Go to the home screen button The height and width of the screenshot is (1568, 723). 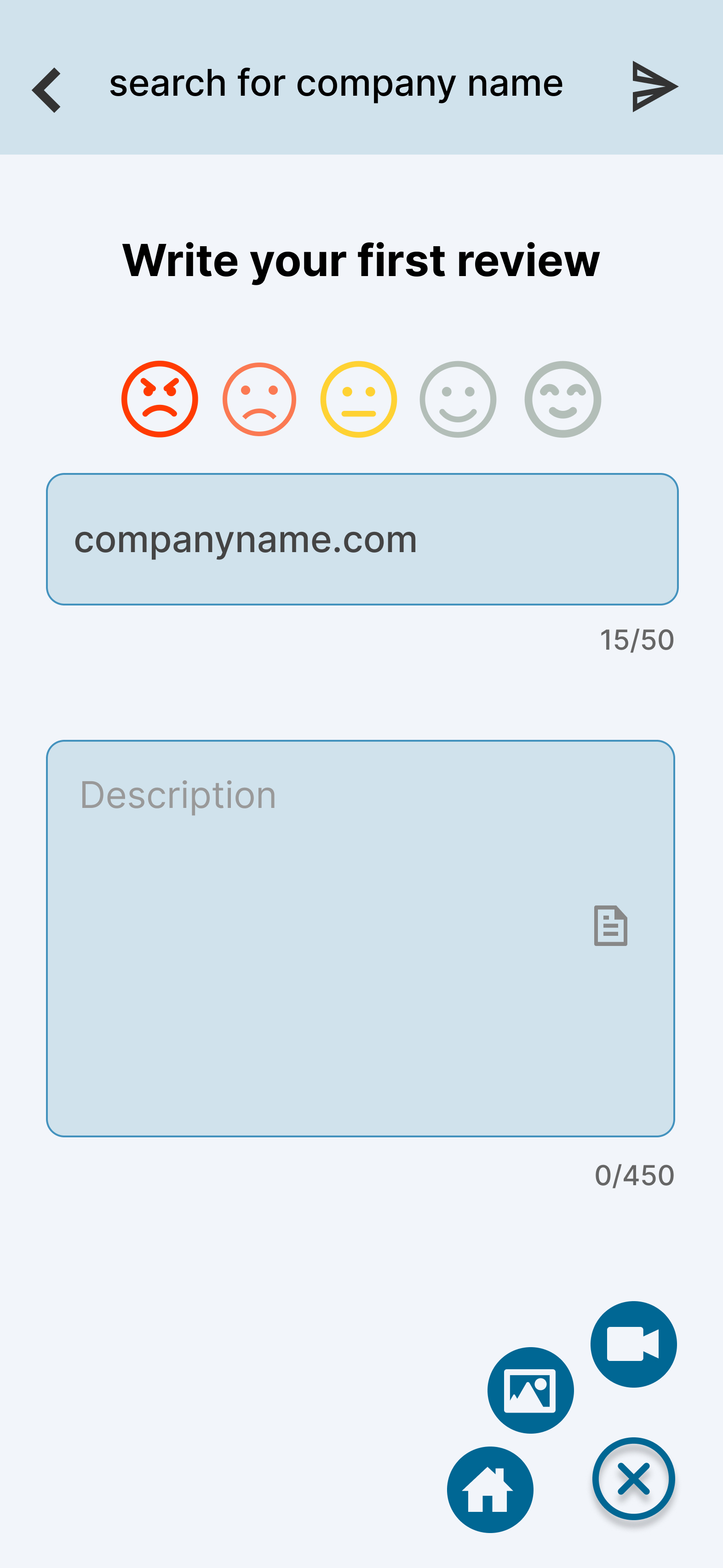tap(490, 1489)
